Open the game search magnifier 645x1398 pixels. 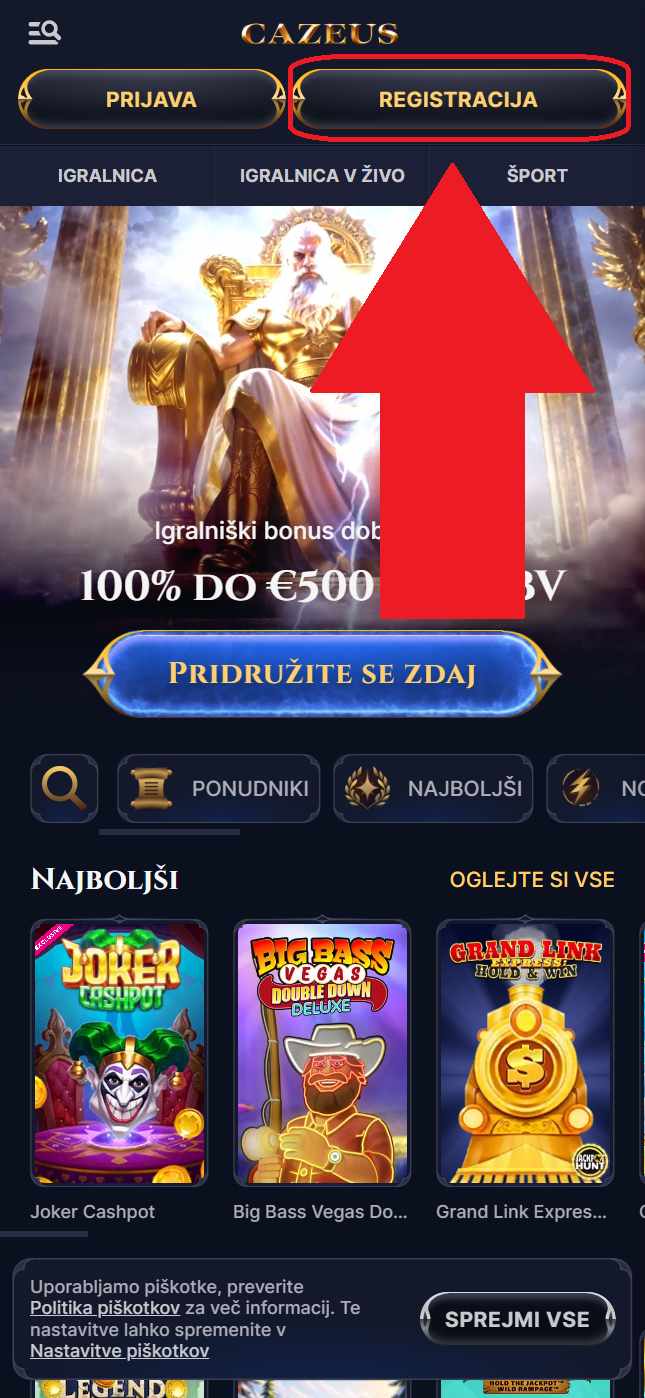tap(65, 789)
